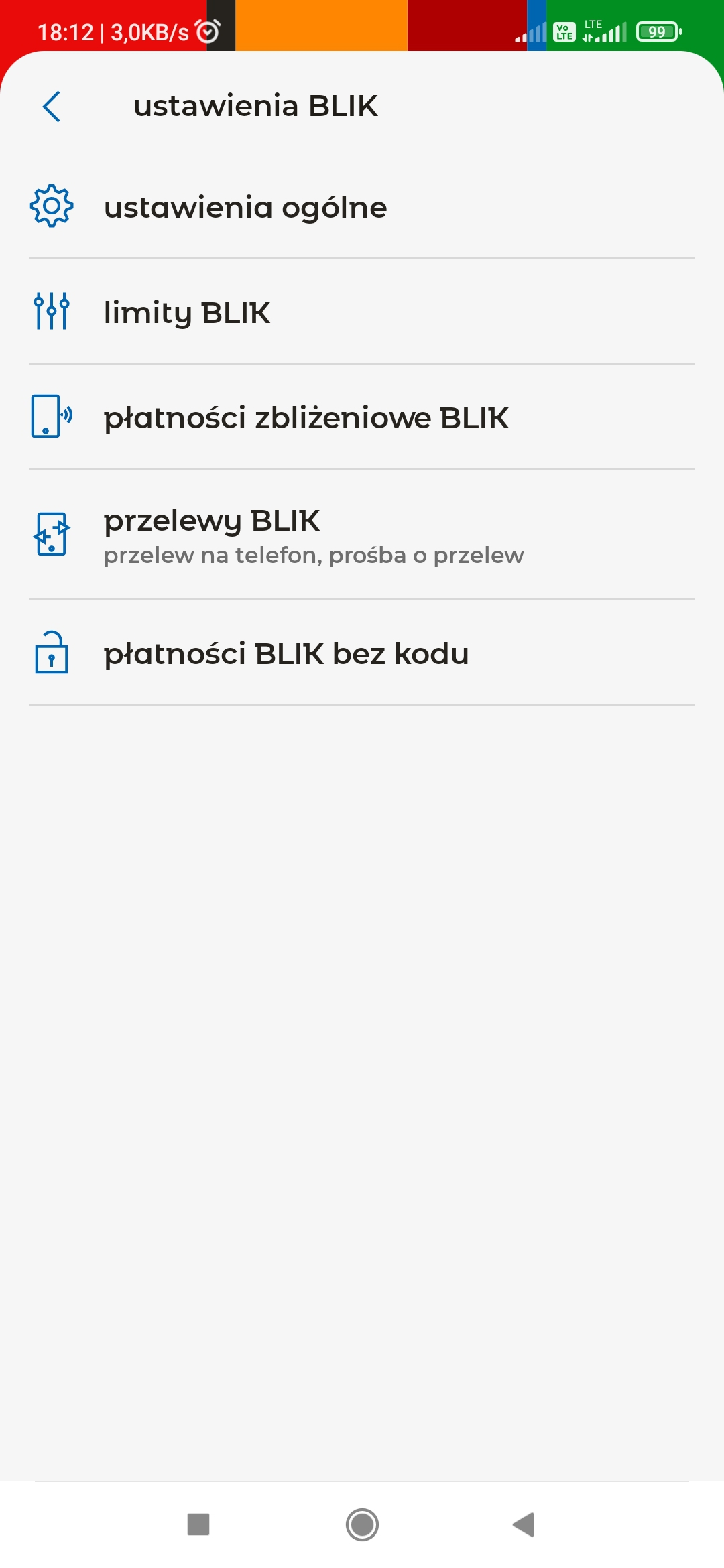Select przelewy BLIK row
The width and height of the screenshot is (724, 1568).
point(362,535)
